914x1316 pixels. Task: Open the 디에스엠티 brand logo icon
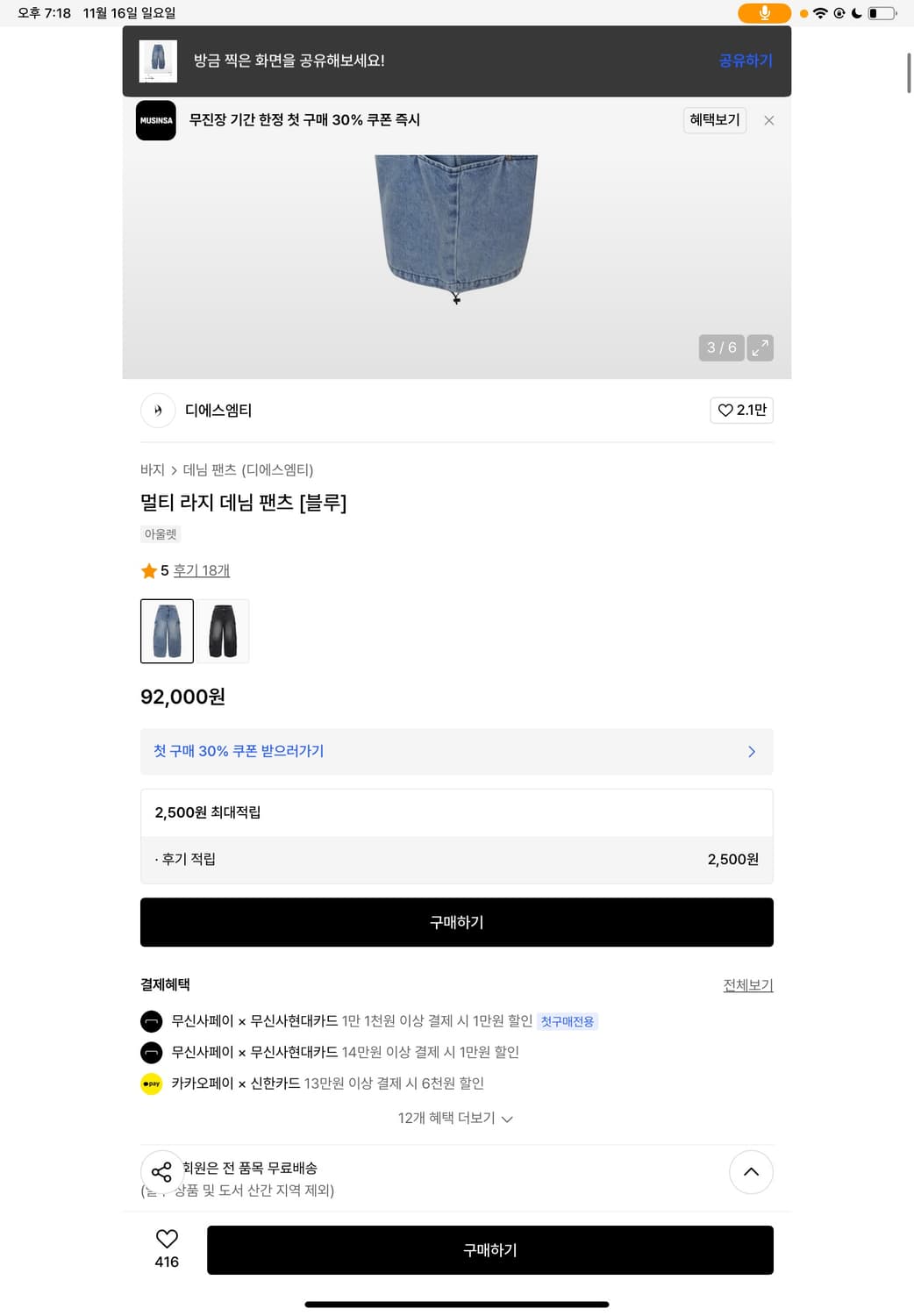click(157, 410)
